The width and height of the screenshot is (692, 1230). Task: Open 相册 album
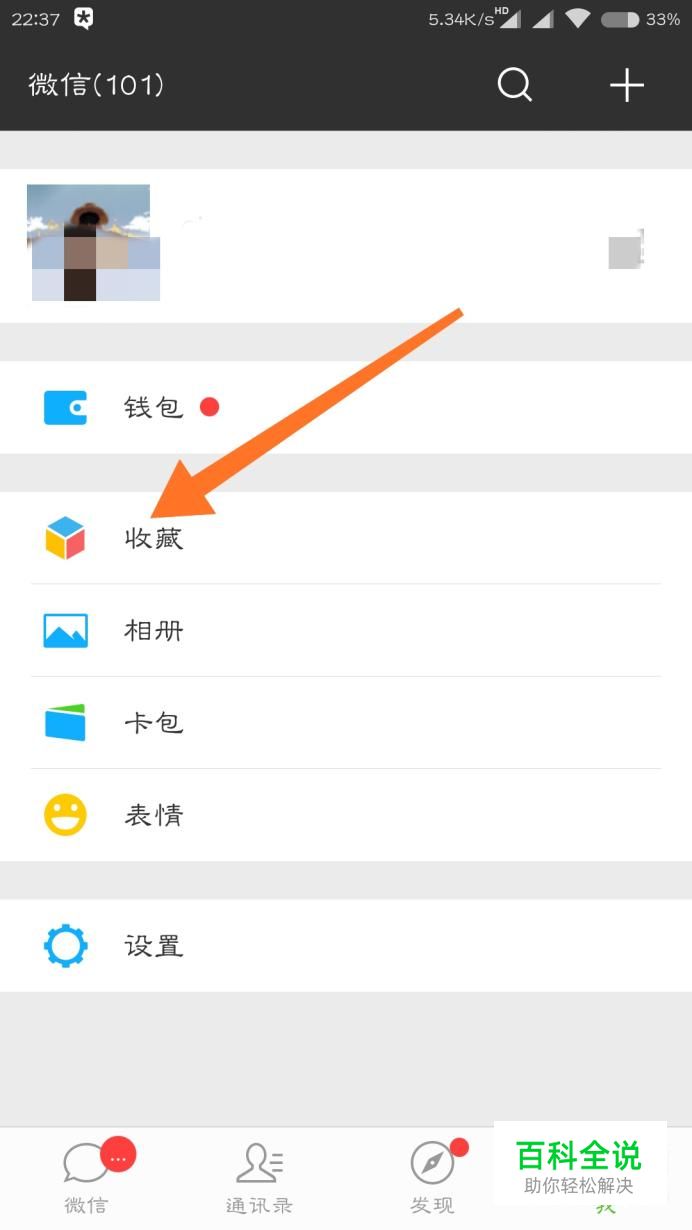click(x=346, y=630)
